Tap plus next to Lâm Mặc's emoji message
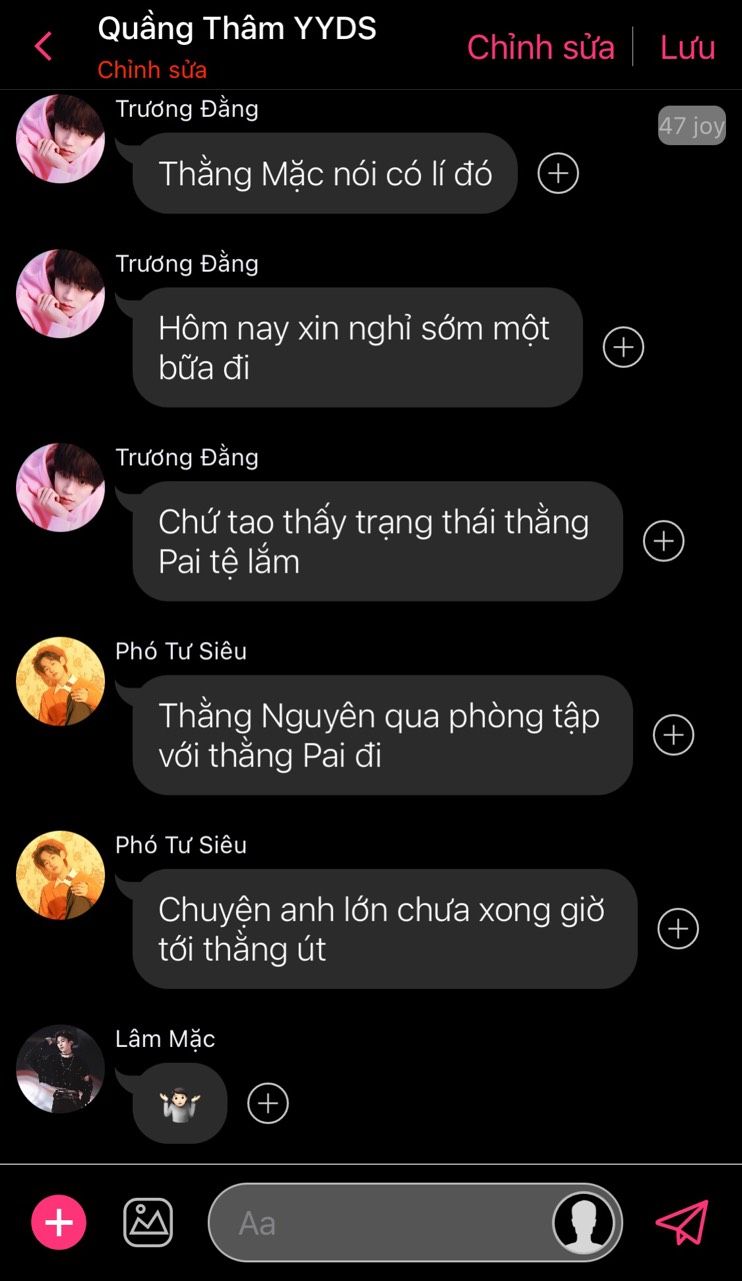This screenshot has width=742, height=1281. pyautogui.click(x=267, y=1103)
